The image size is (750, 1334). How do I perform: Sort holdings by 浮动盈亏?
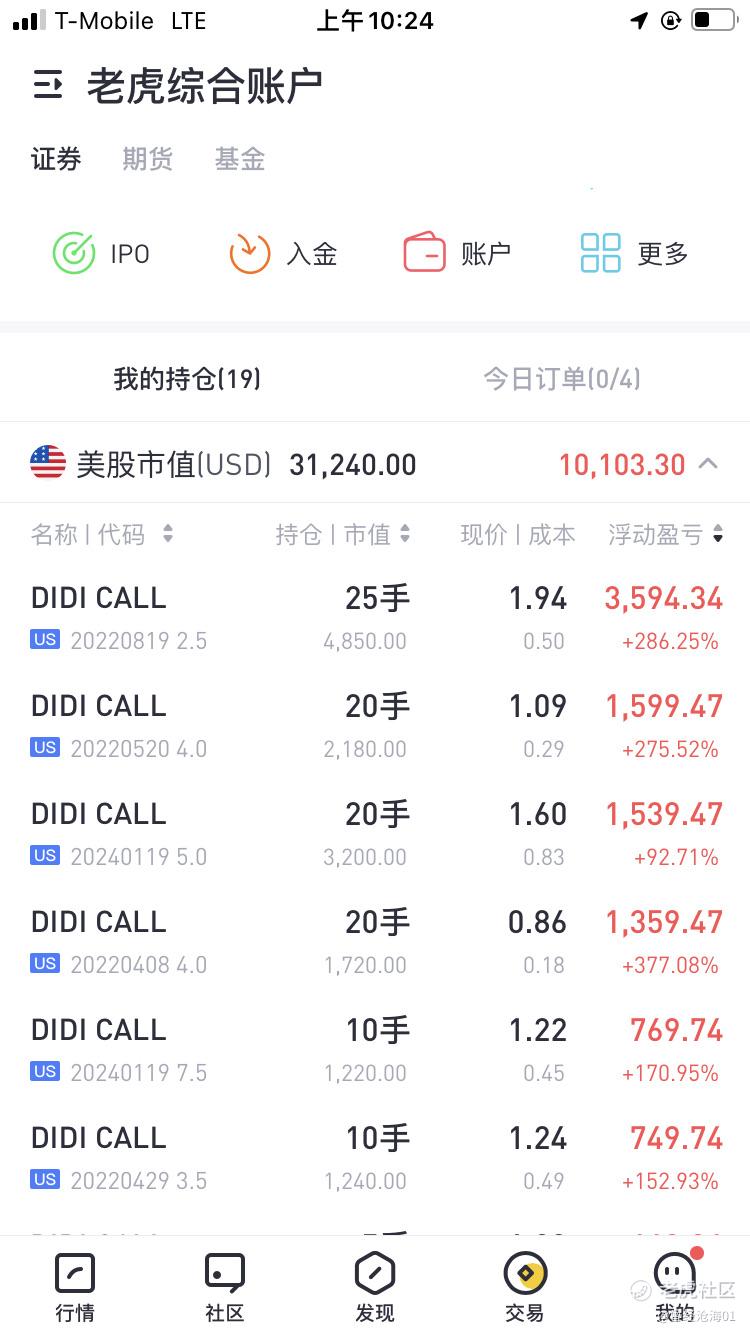pos(665,535)
